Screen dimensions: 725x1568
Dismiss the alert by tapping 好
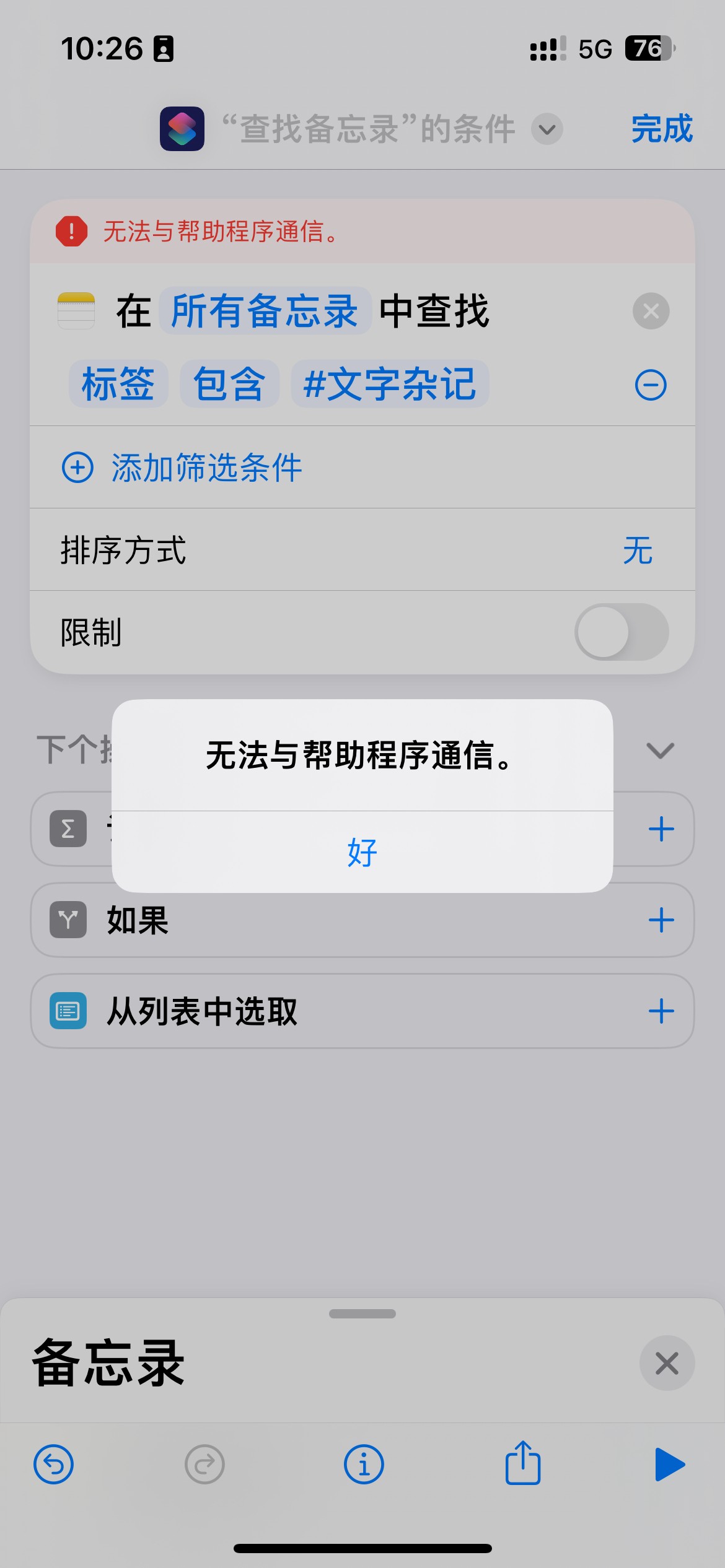click(x=362, y=852)
